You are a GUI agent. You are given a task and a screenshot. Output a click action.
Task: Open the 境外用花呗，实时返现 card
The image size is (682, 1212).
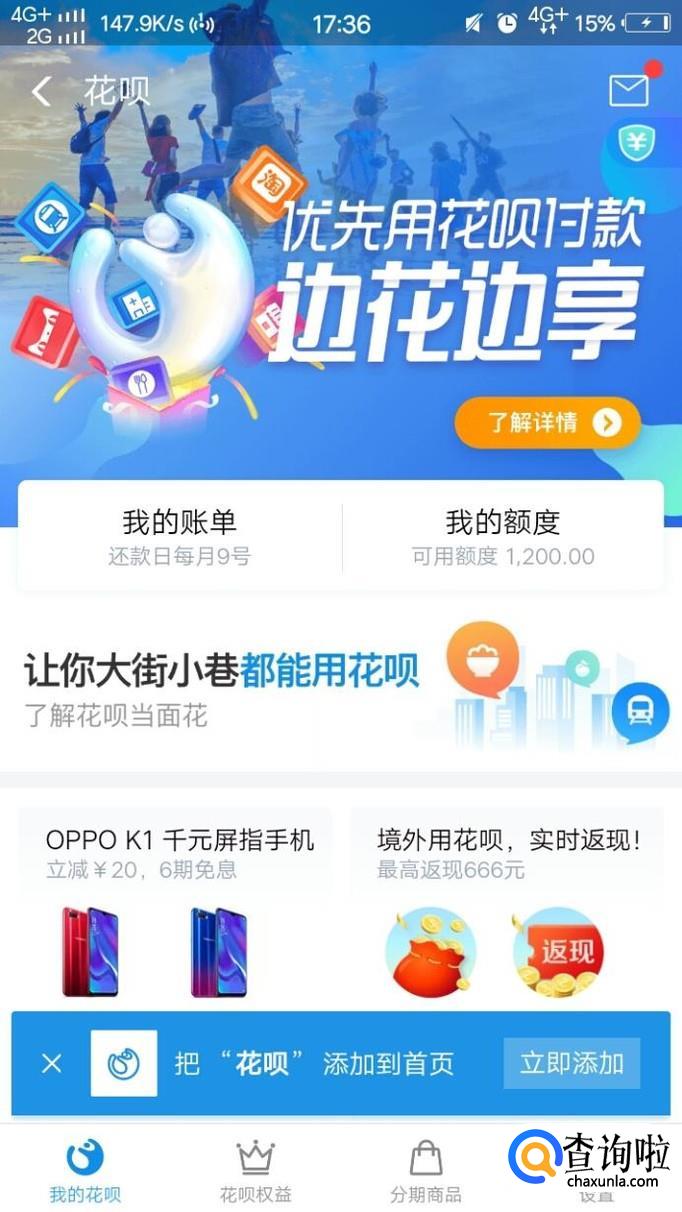(x=508, y=900)
